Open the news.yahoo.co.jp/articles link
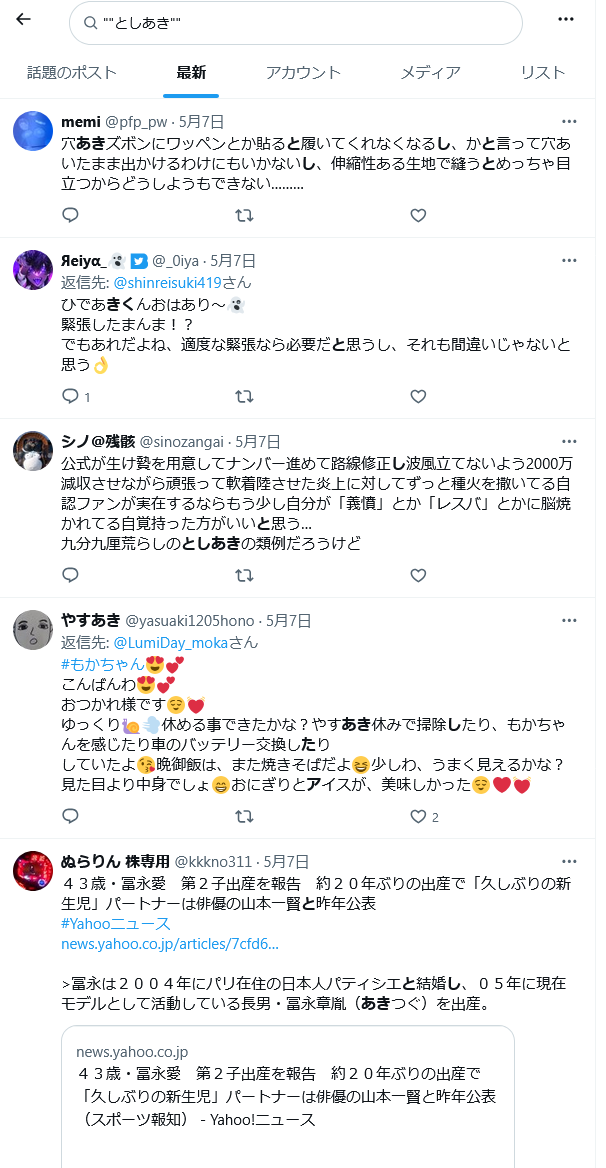Viewport: 606px width, 1168px height. click(x=170, y=945)
